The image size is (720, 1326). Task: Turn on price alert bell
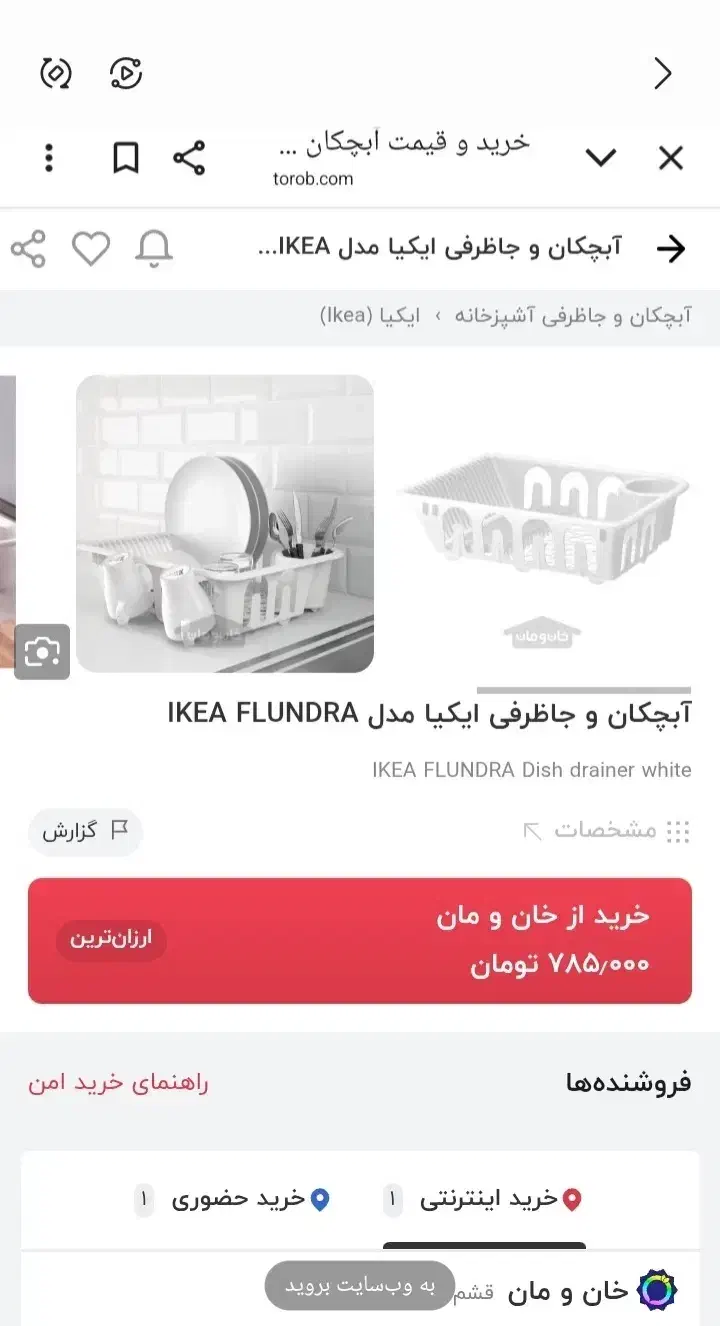[154, 249]
